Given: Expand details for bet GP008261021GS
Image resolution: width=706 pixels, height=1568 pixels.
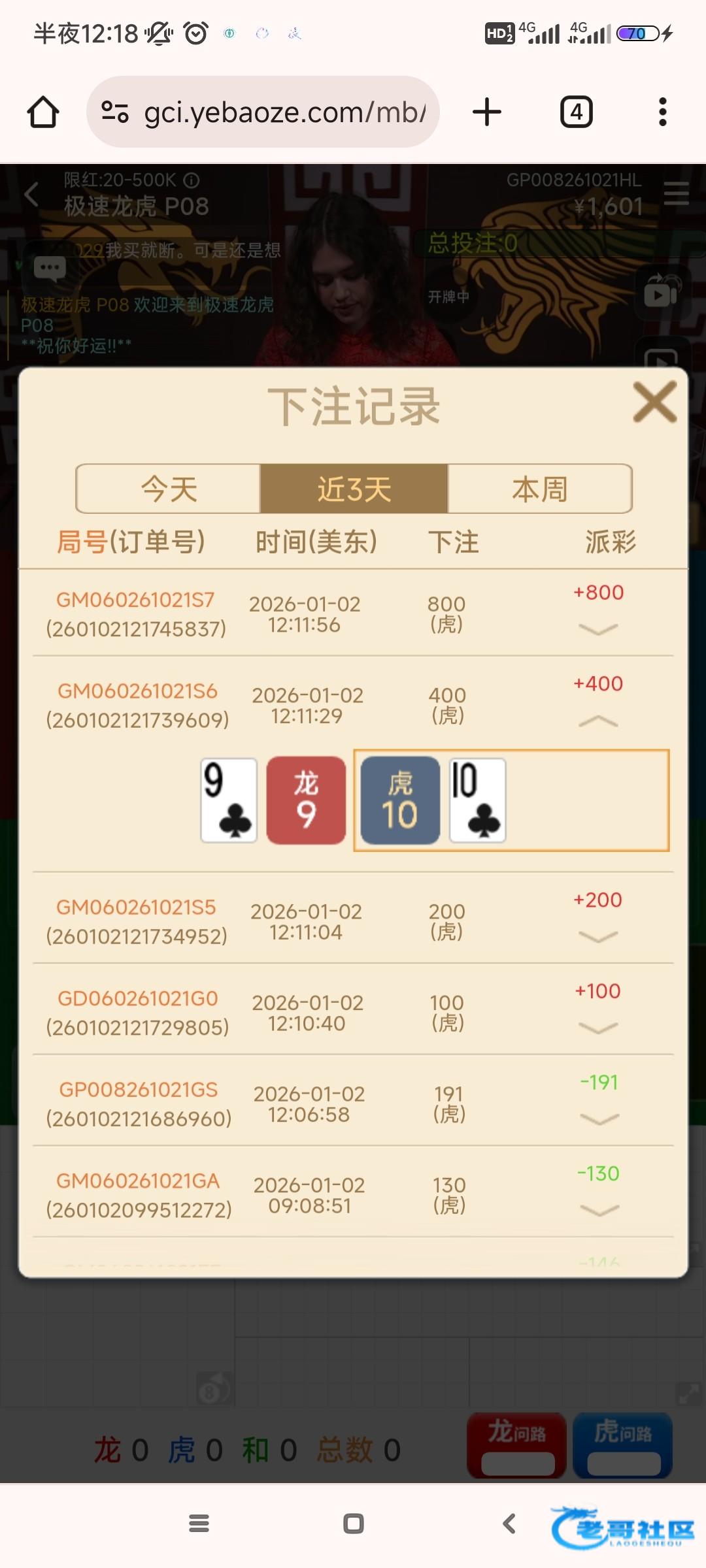Looking at the screenshot, I should (x=599, y=1119).
